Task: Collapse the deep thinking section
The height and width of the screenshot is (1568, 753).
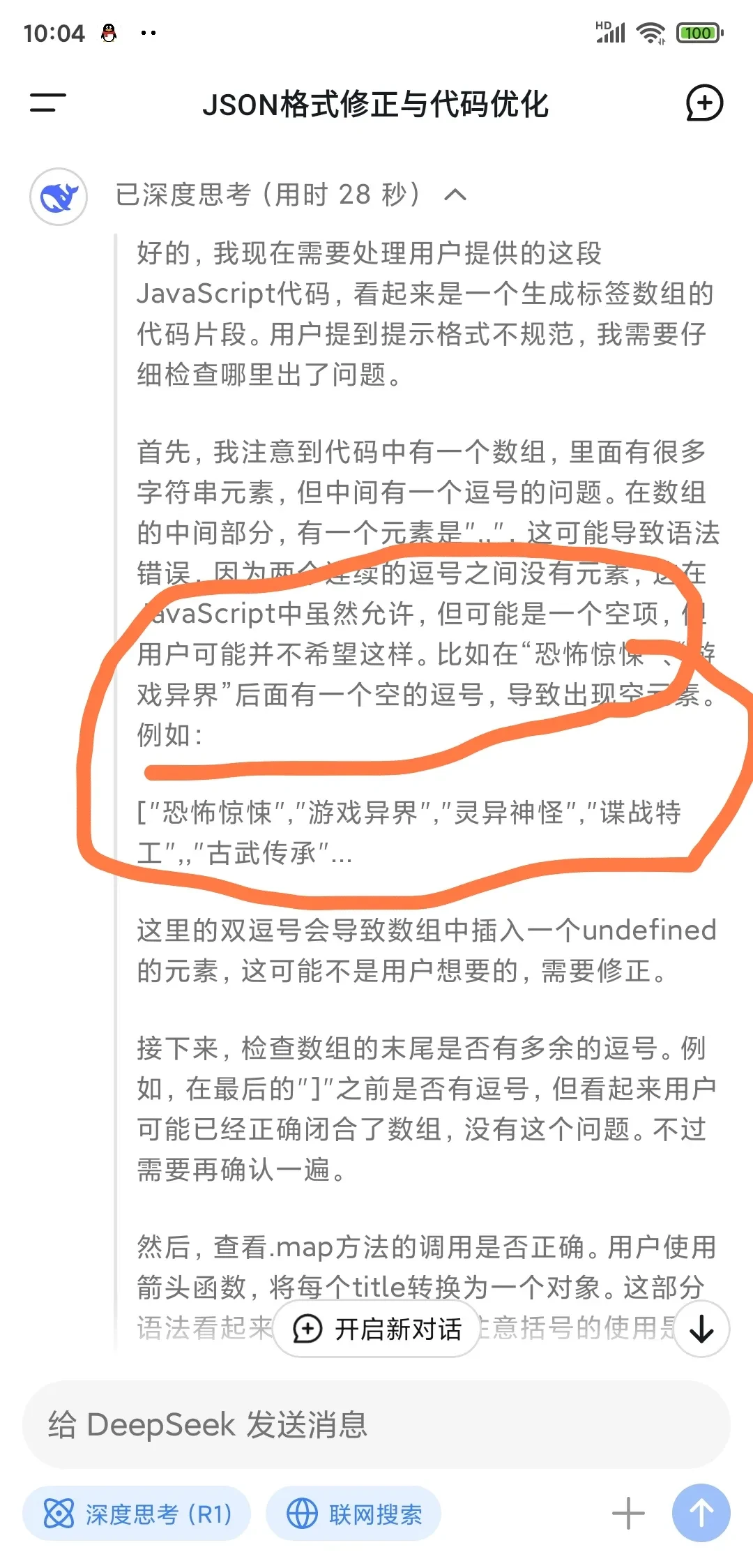Action: tap(455, 195)
